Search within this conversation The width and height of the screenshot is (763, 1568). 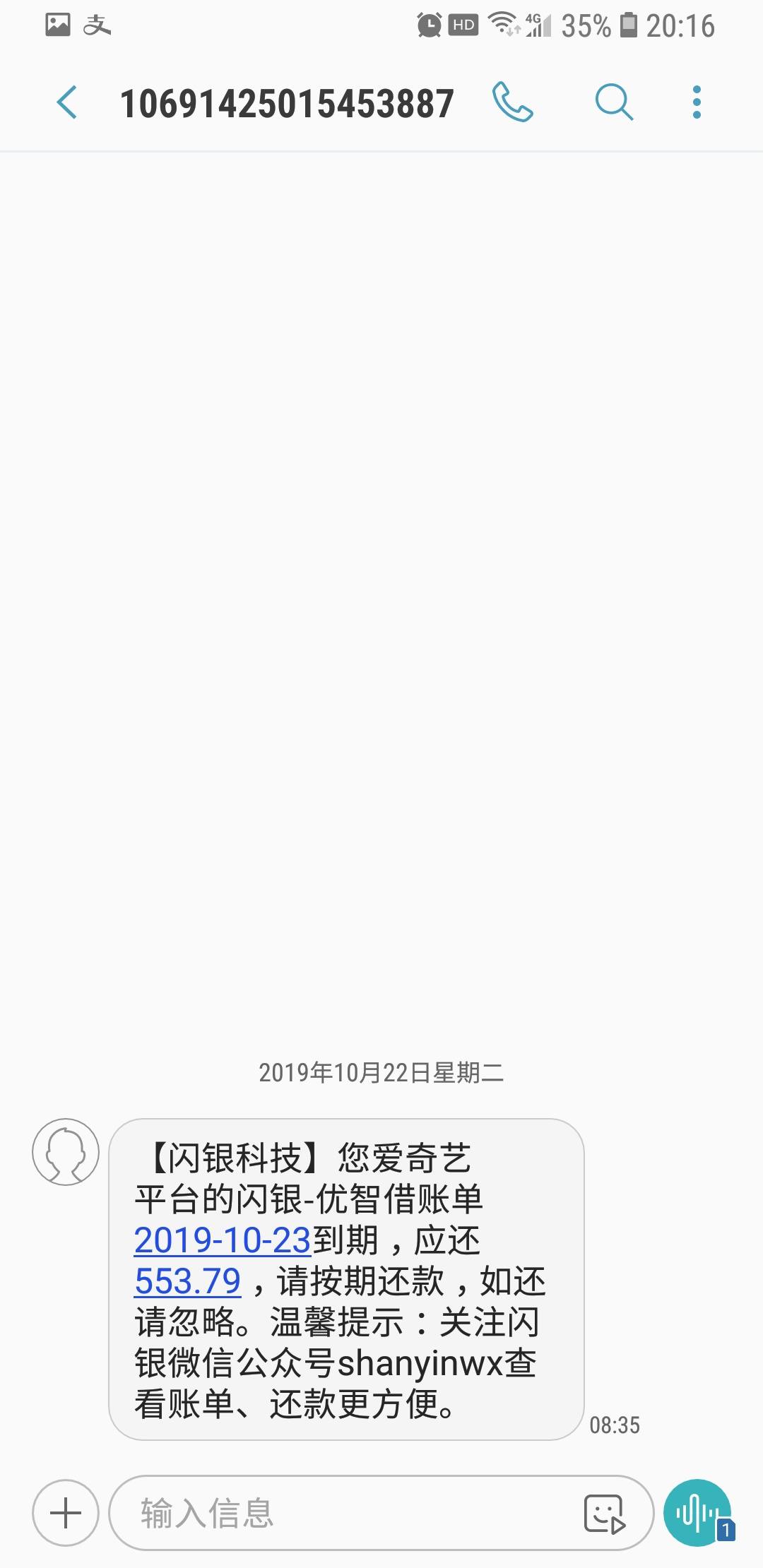(x=613, y=102)
